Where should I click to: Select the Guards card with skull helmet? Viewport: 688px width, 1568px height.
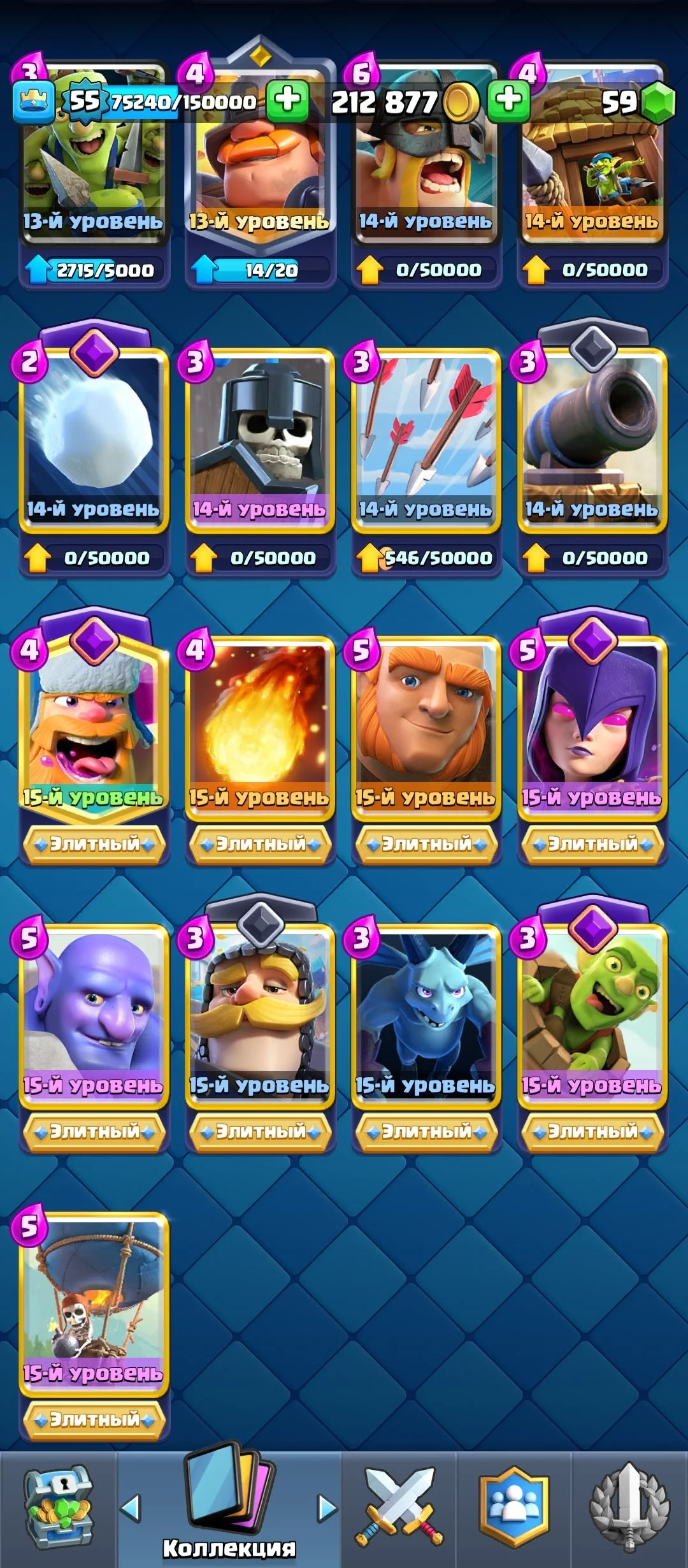pos(260,440)
